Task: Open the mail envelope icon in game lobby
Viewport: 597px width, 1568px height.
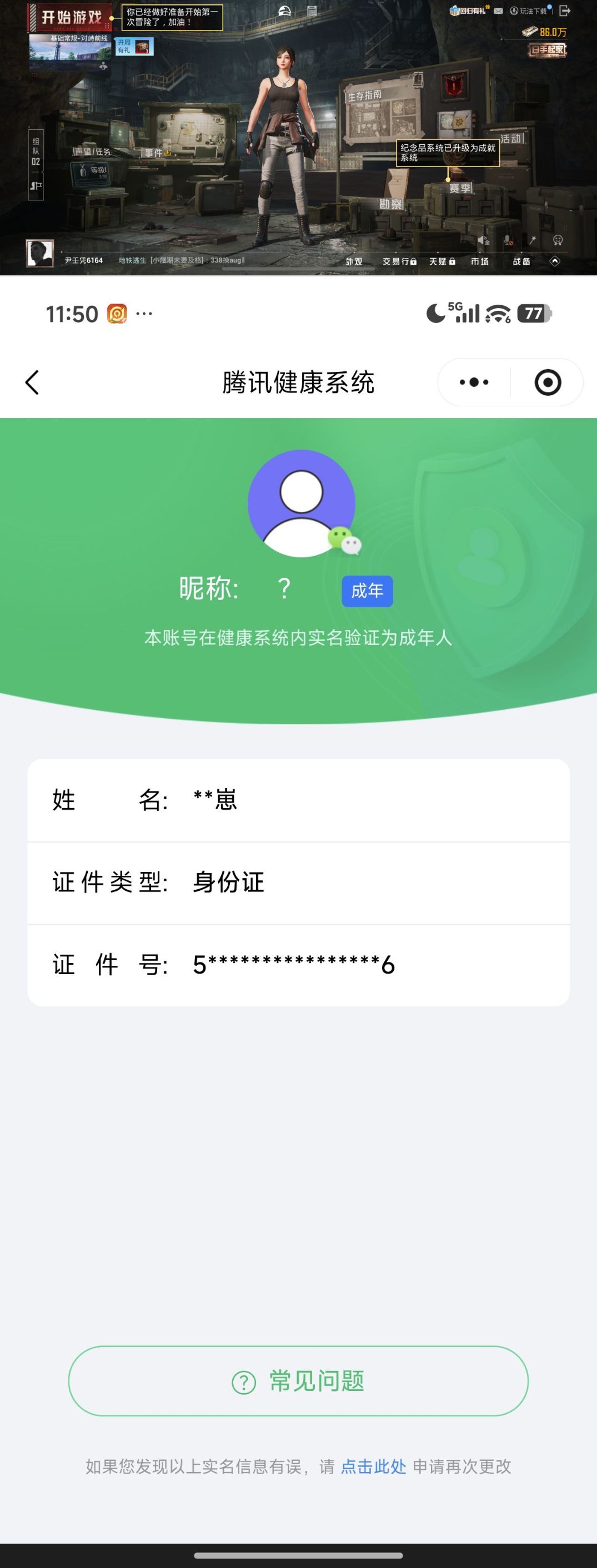Action: pos(498,12)
